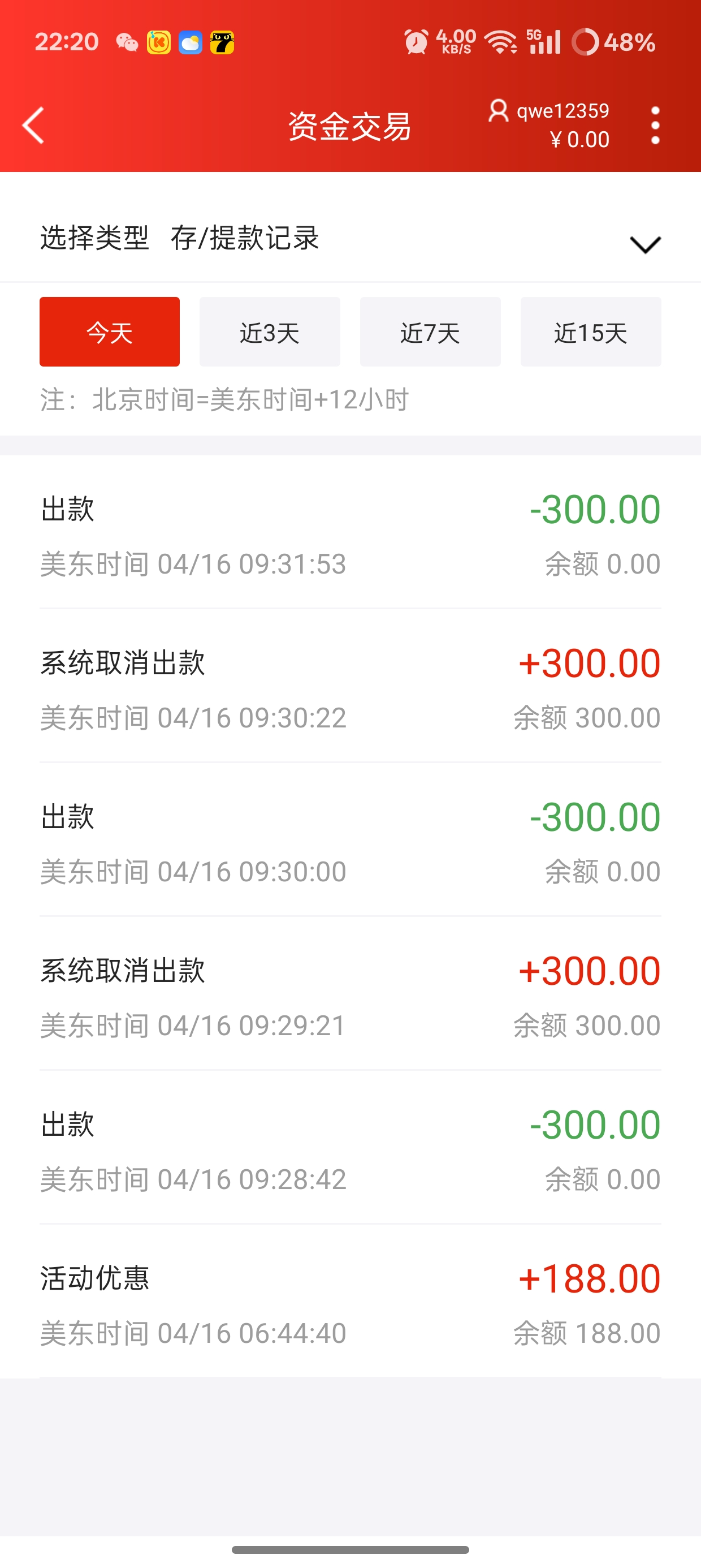Image resolution: width=701 pixels, height=1568 pixels.
Task: Expand the 选择类型 dropdown
Action: pos(350,238)
